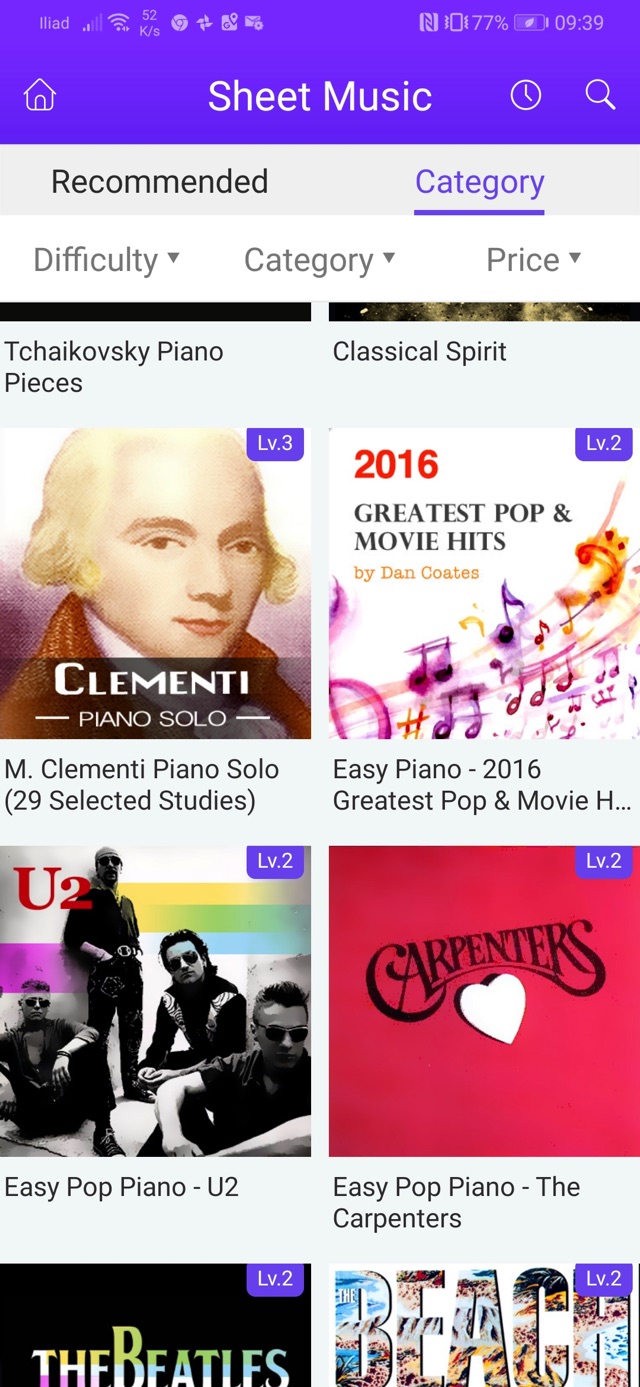Open Easy Piano 2016 Greatest Pop book

pyautogui.click(x=484, y=584)
